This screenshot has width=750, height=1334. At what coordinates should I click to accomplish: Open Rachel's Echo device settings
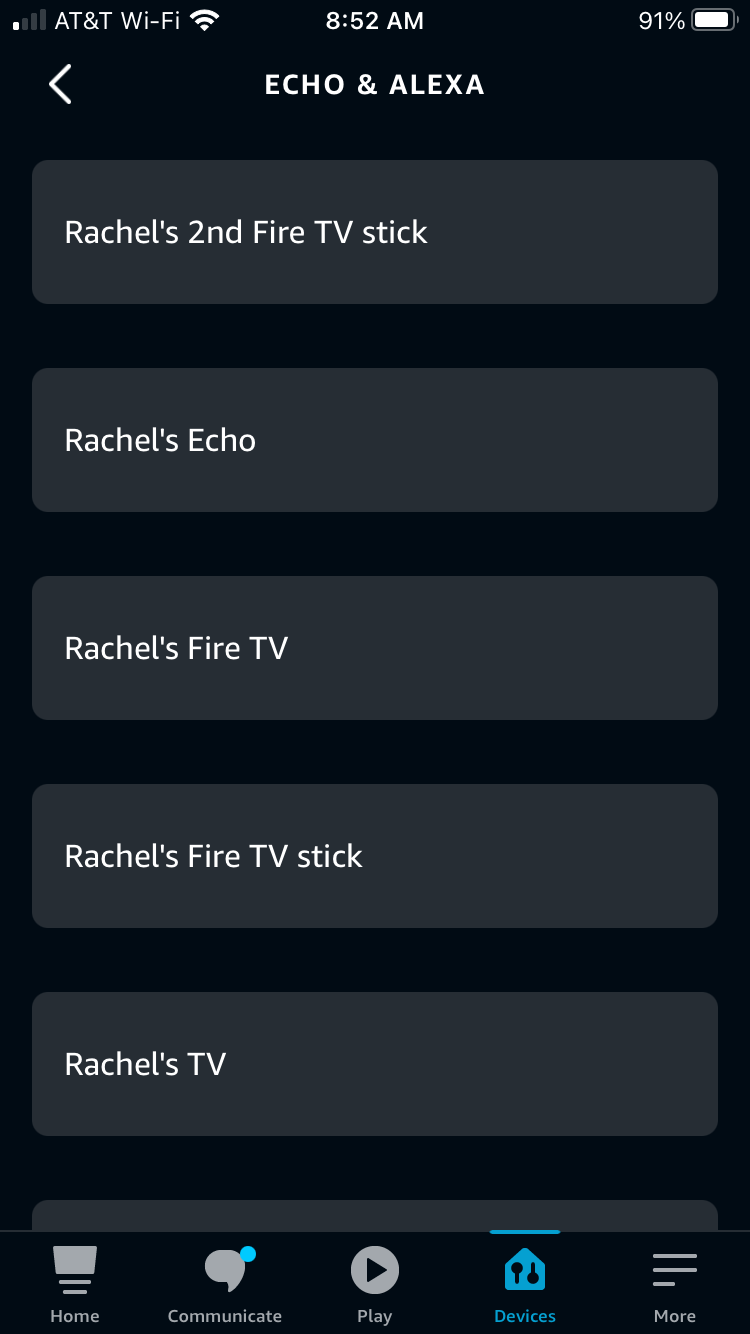[375, 440]
